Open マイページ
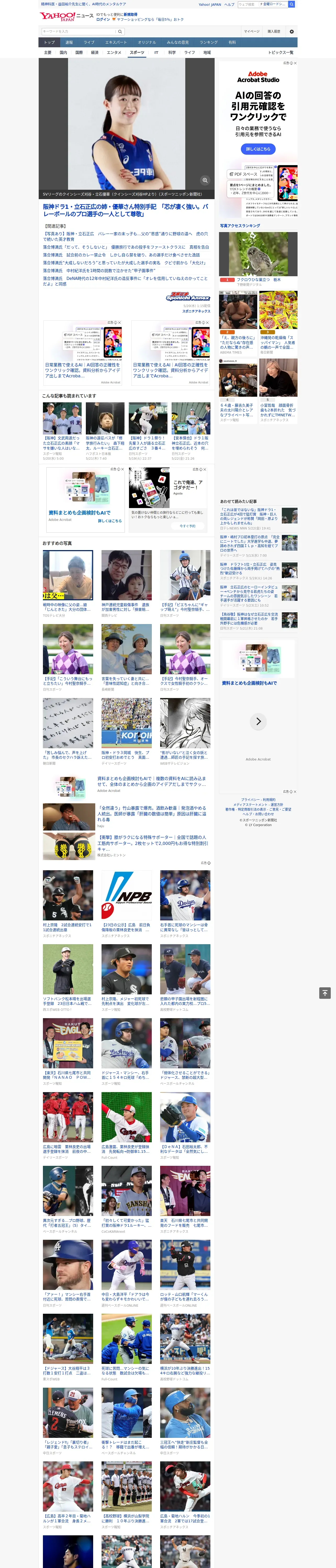This screenshot has height=1568, width=336. pos(252,31)
